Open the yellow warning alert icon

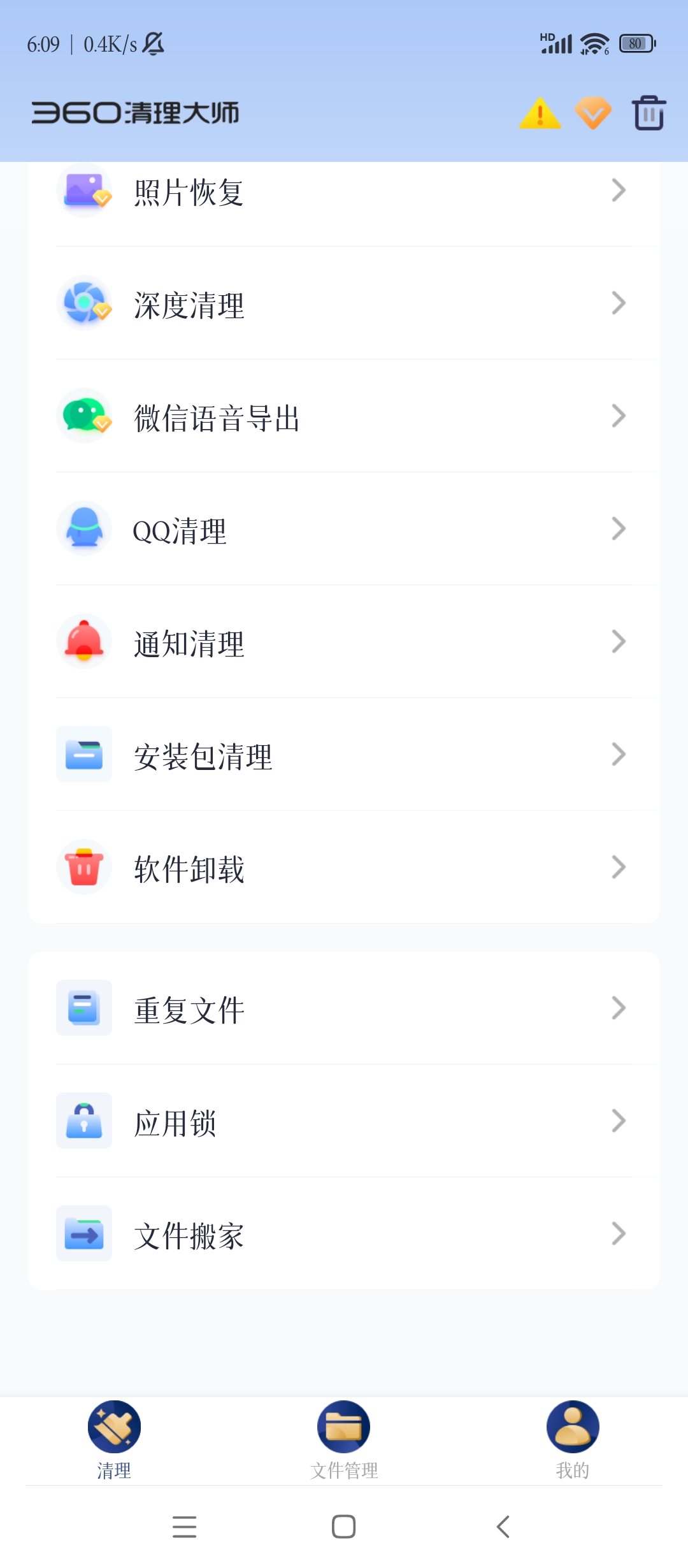[540, 114]
